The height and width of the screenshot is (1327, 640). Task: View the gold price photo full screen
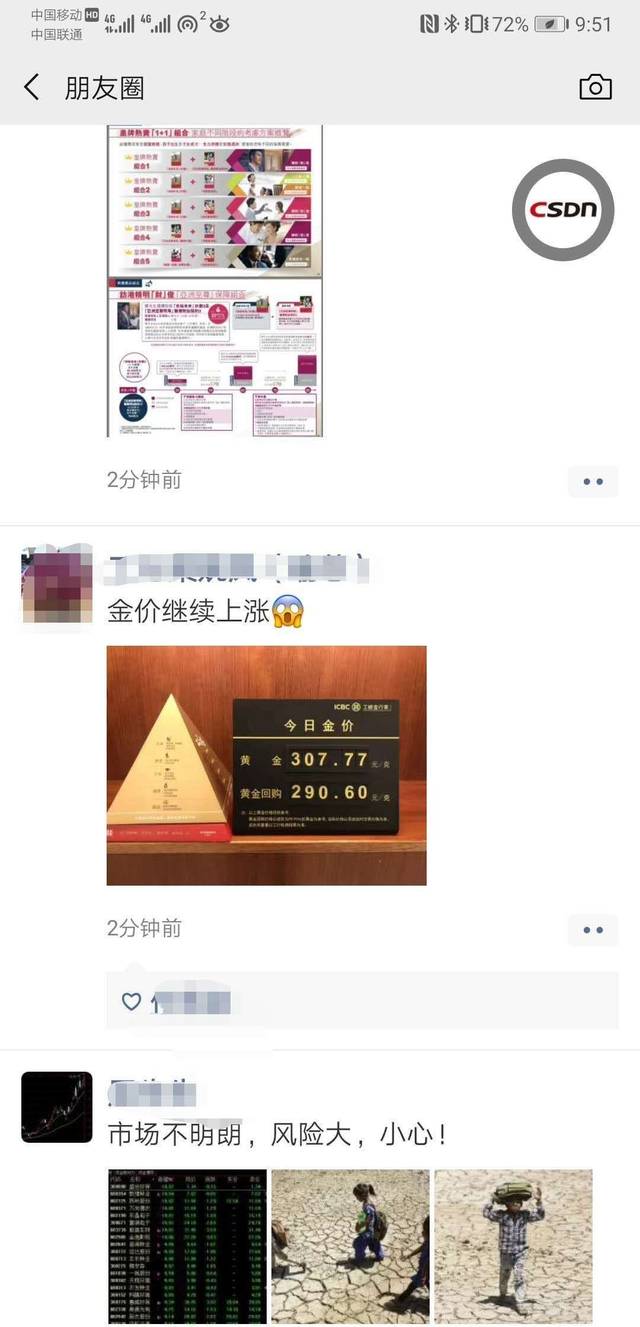point(266,765)
